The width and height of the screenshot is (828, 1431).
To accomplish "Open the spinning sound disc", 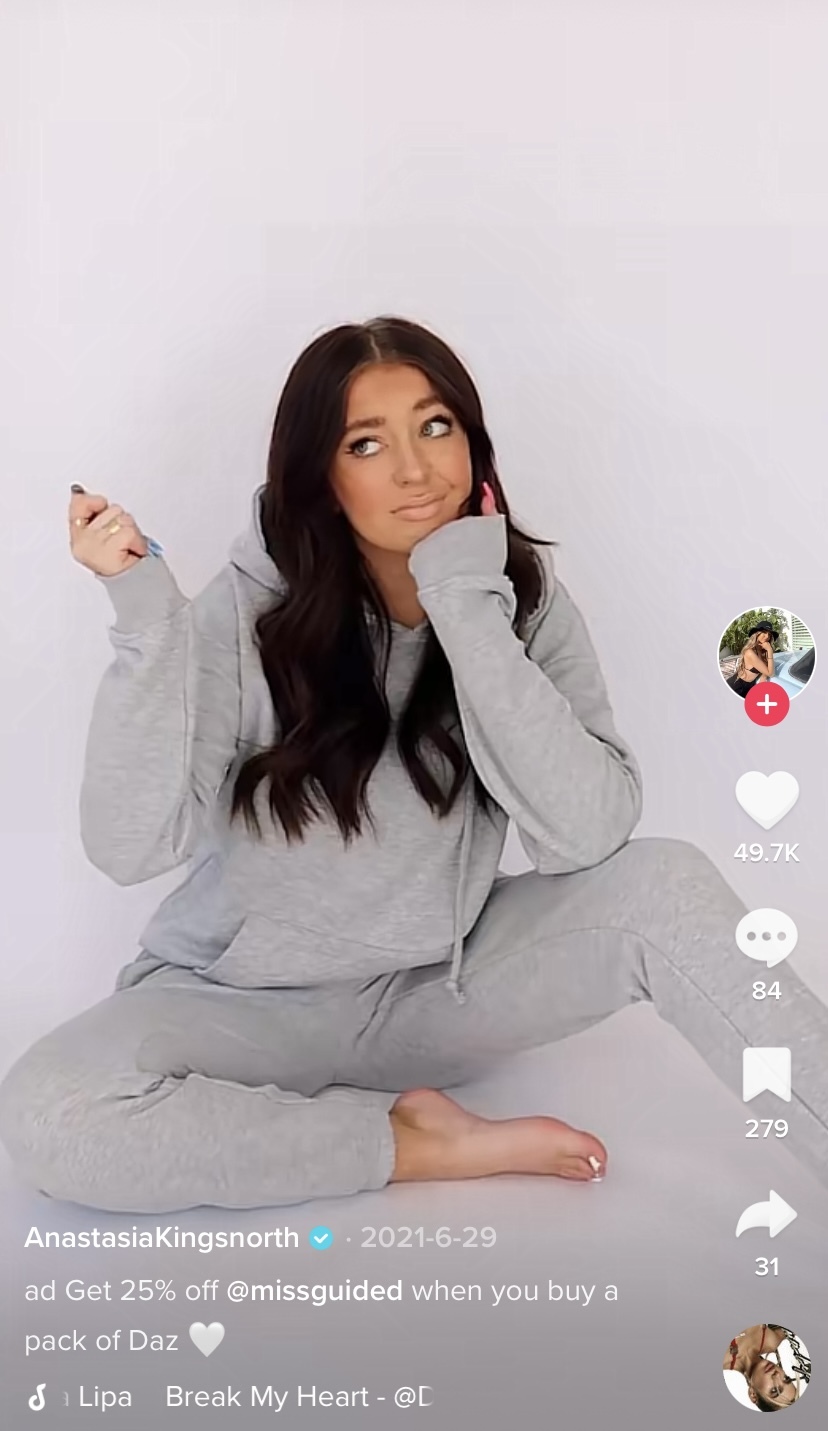I will 766,1368.
